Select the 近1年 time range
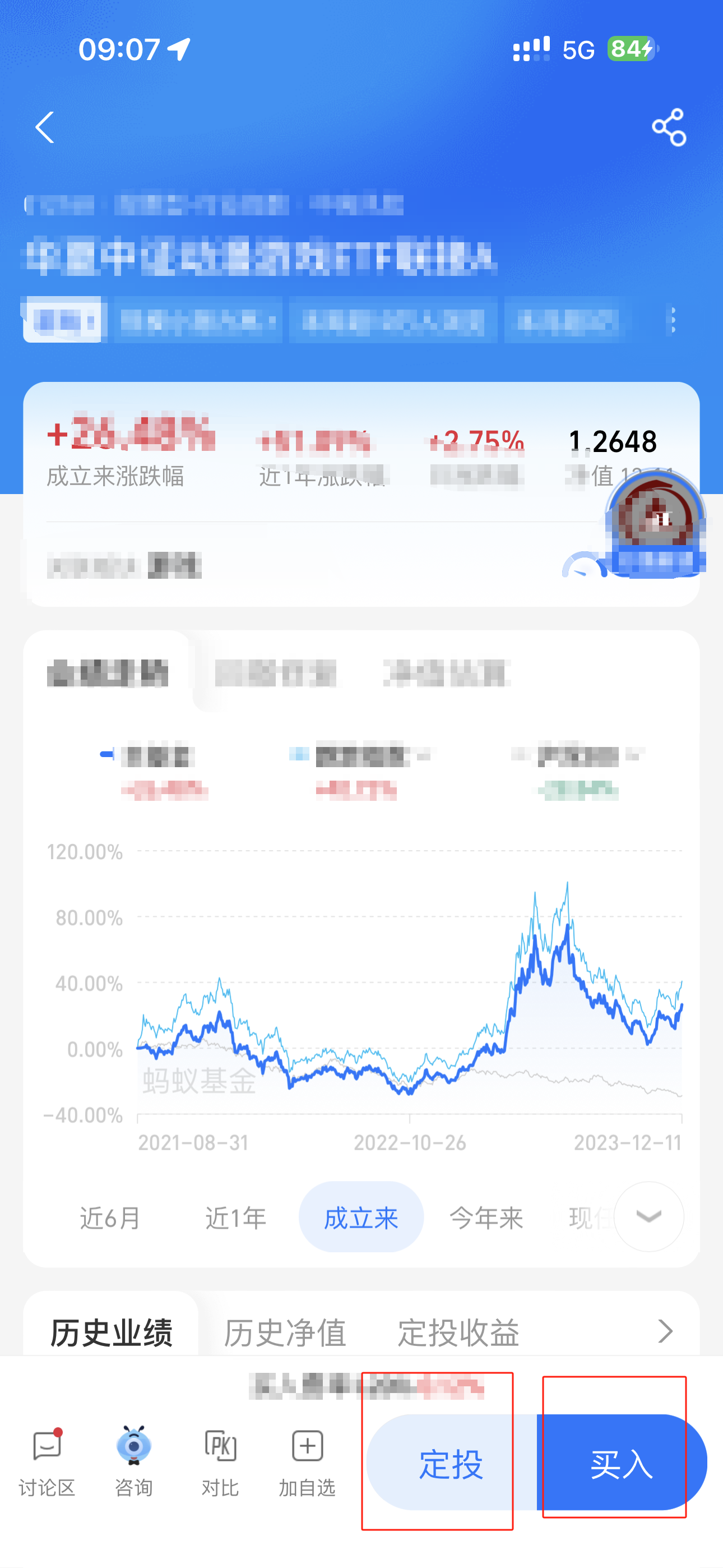Viewport: 723px width, 1568px height. (235, 1218)
